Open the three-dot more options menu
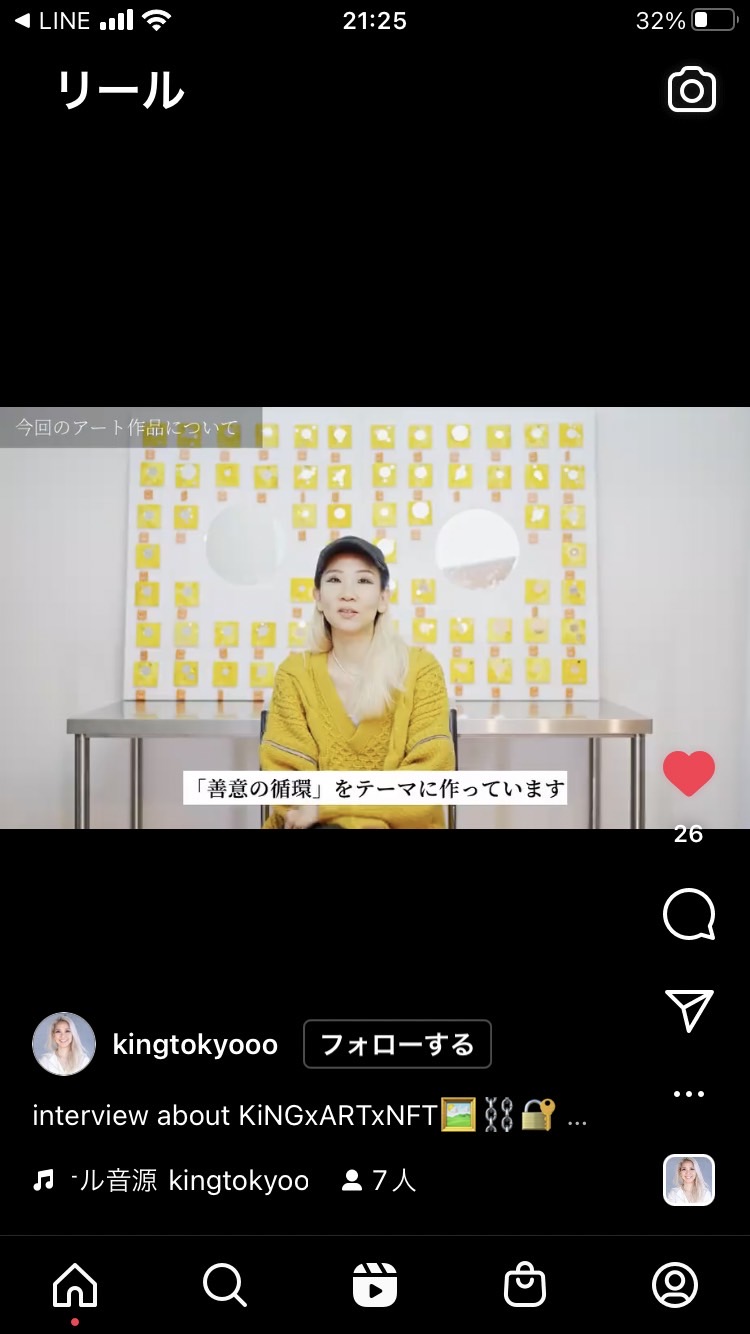750x1334 pixels. point(689,1094)
